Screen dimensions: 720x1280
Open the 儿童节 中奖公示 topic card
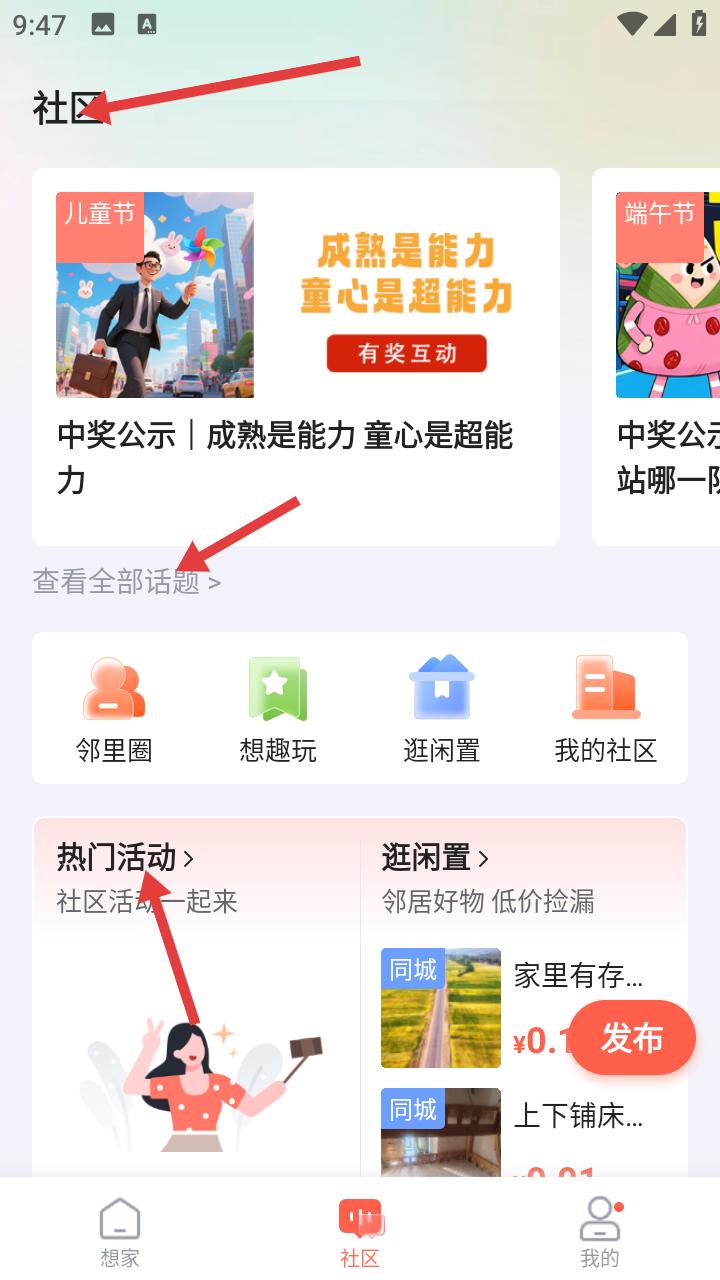coord(296,357)
